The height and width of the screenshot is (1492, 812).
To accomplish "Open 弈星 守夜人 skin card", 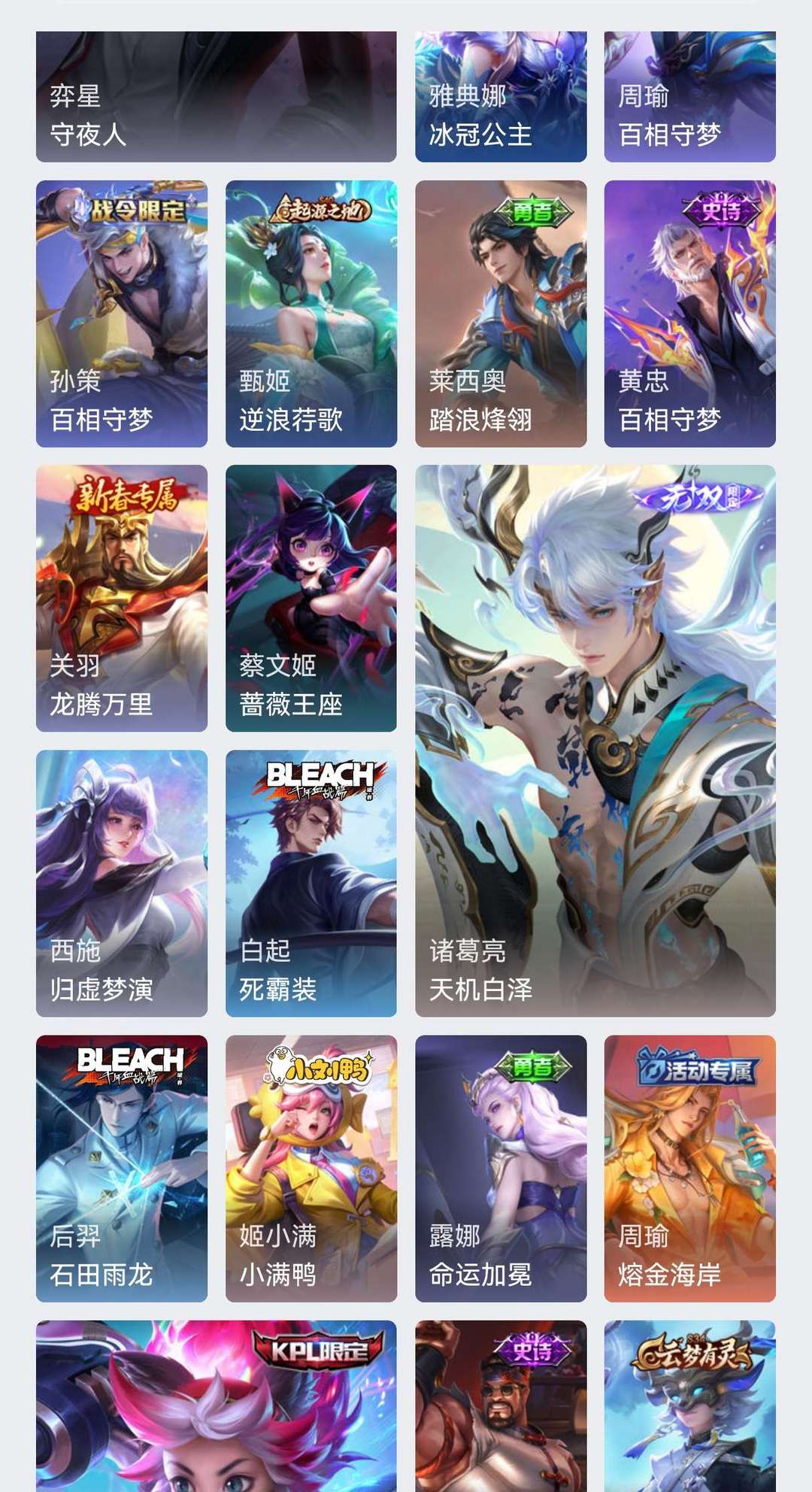I will pos(216,96).
